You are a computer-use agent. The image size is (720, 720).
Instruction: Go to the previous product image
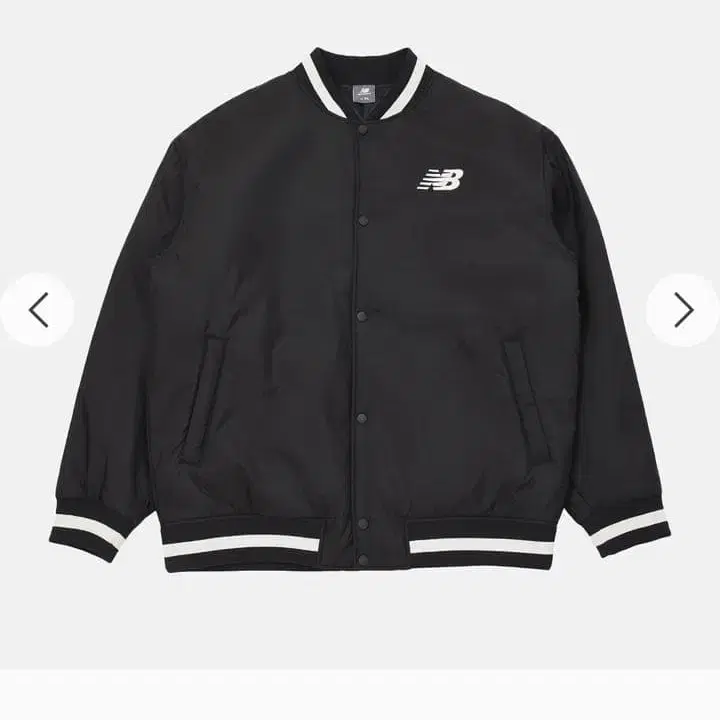(38, 309)
